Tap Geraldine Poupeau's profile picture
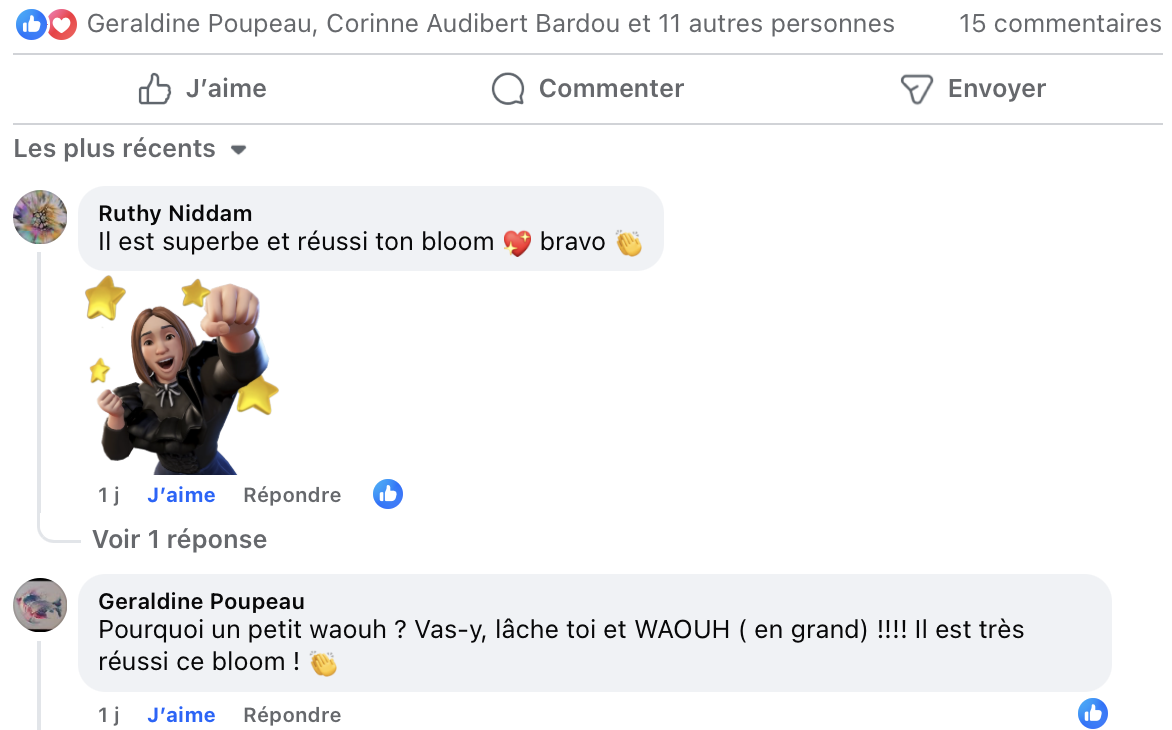1172x730 pixels. click(40, 605)
